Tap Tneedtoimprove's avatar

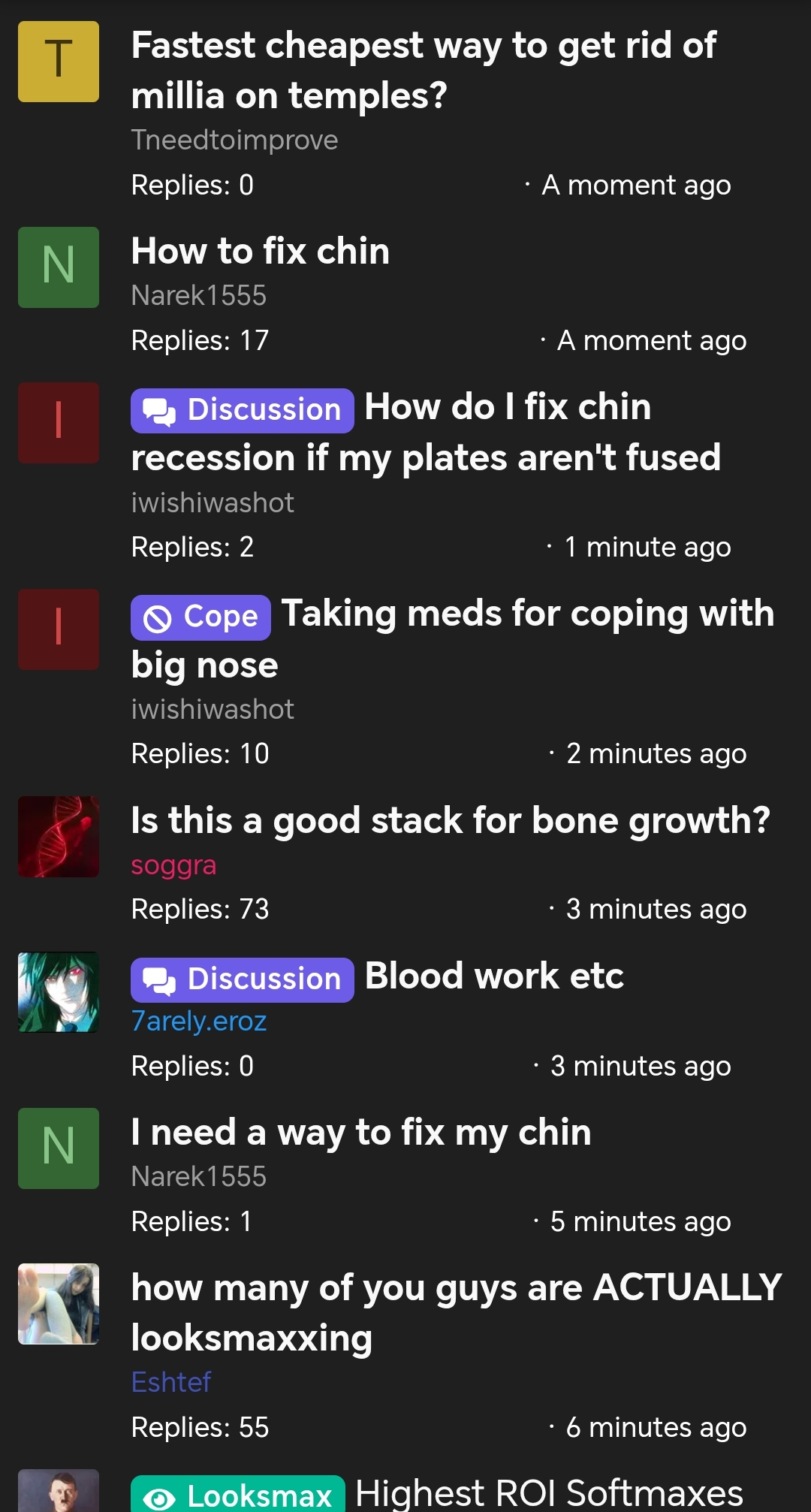59,62
